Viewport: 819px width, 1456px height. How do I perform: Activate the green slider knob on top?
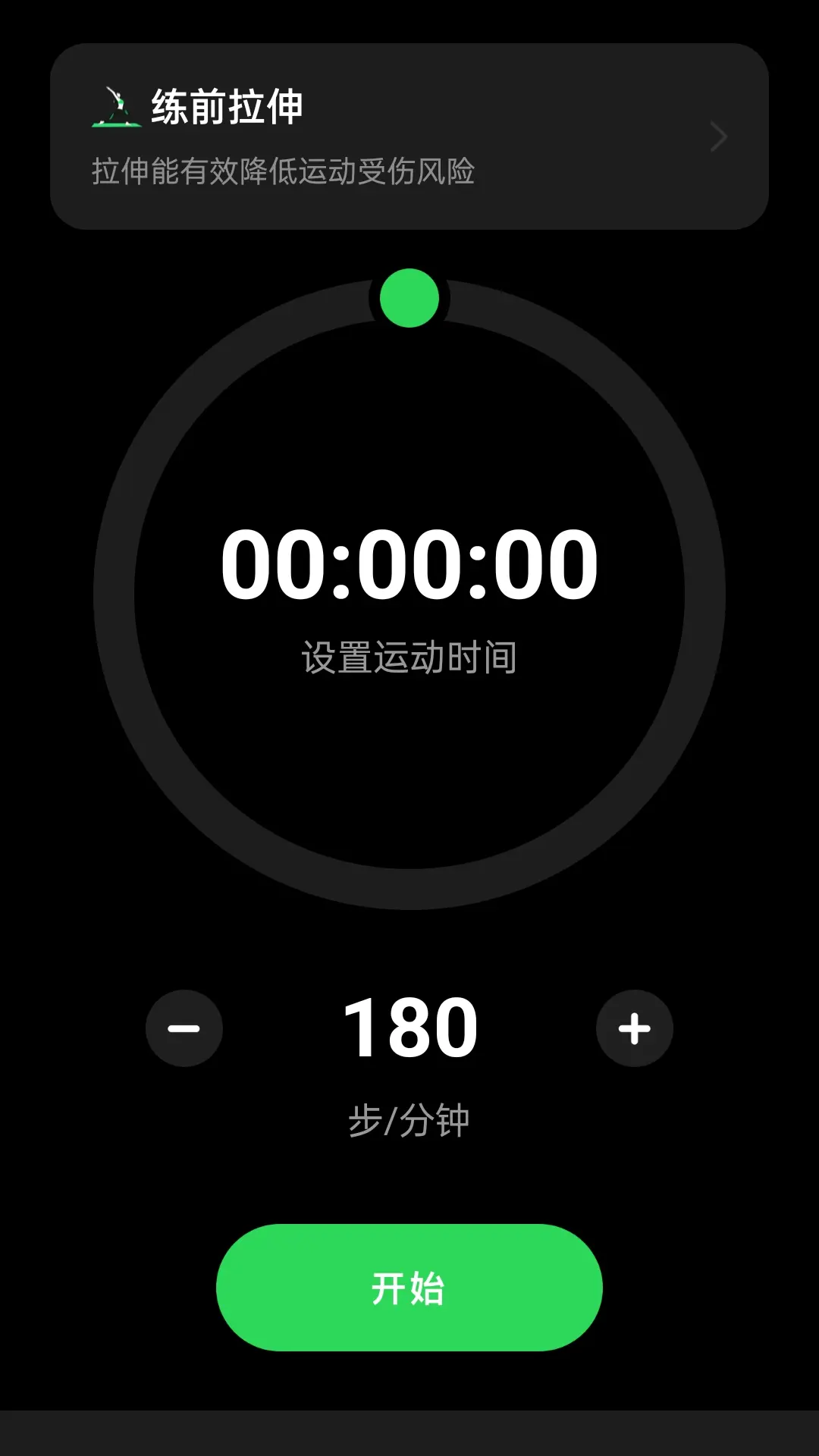[x=409, y=298]
